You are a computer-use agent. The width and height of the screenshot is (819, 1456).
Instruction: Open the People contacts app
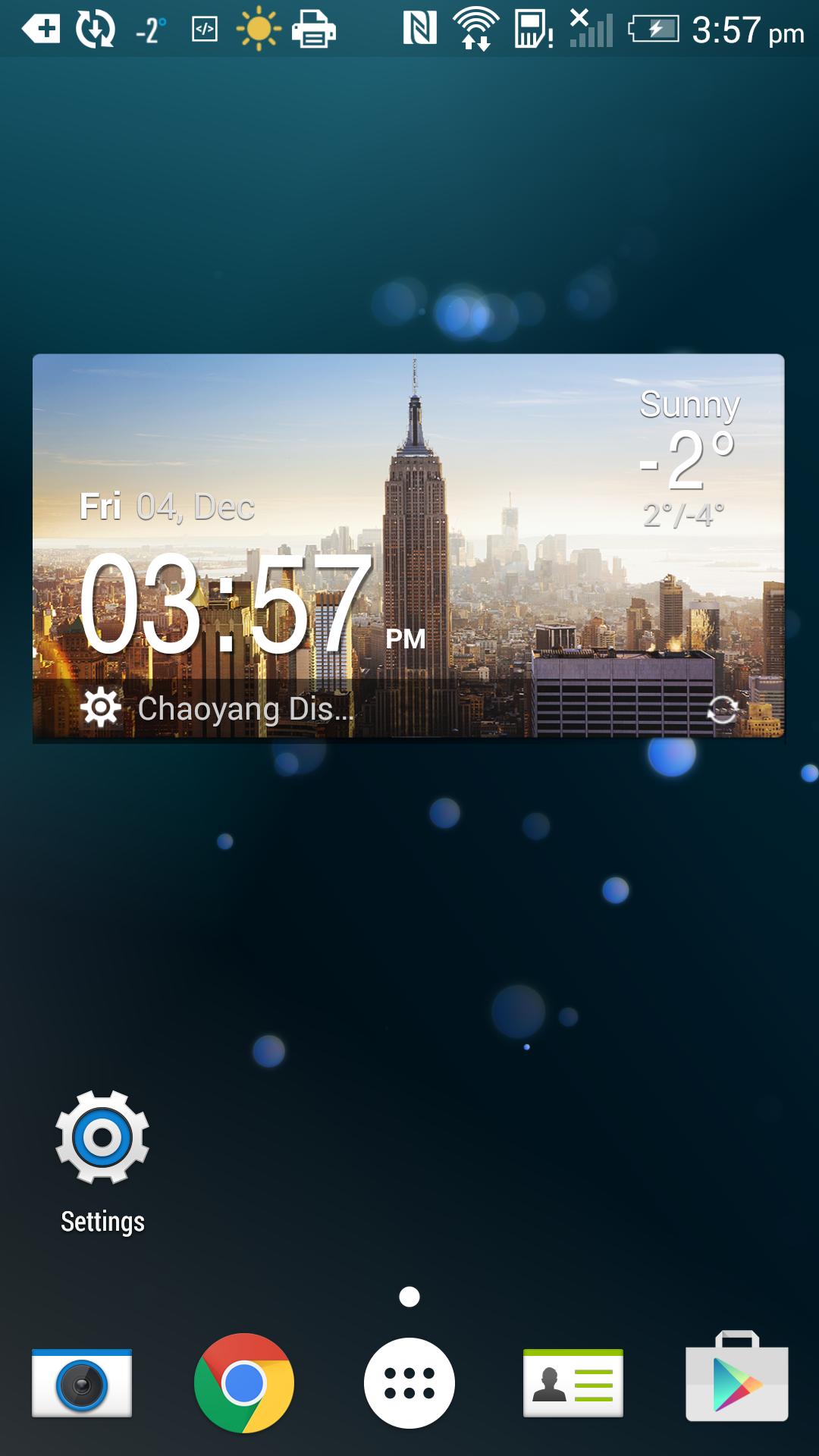click(573, 1382)
